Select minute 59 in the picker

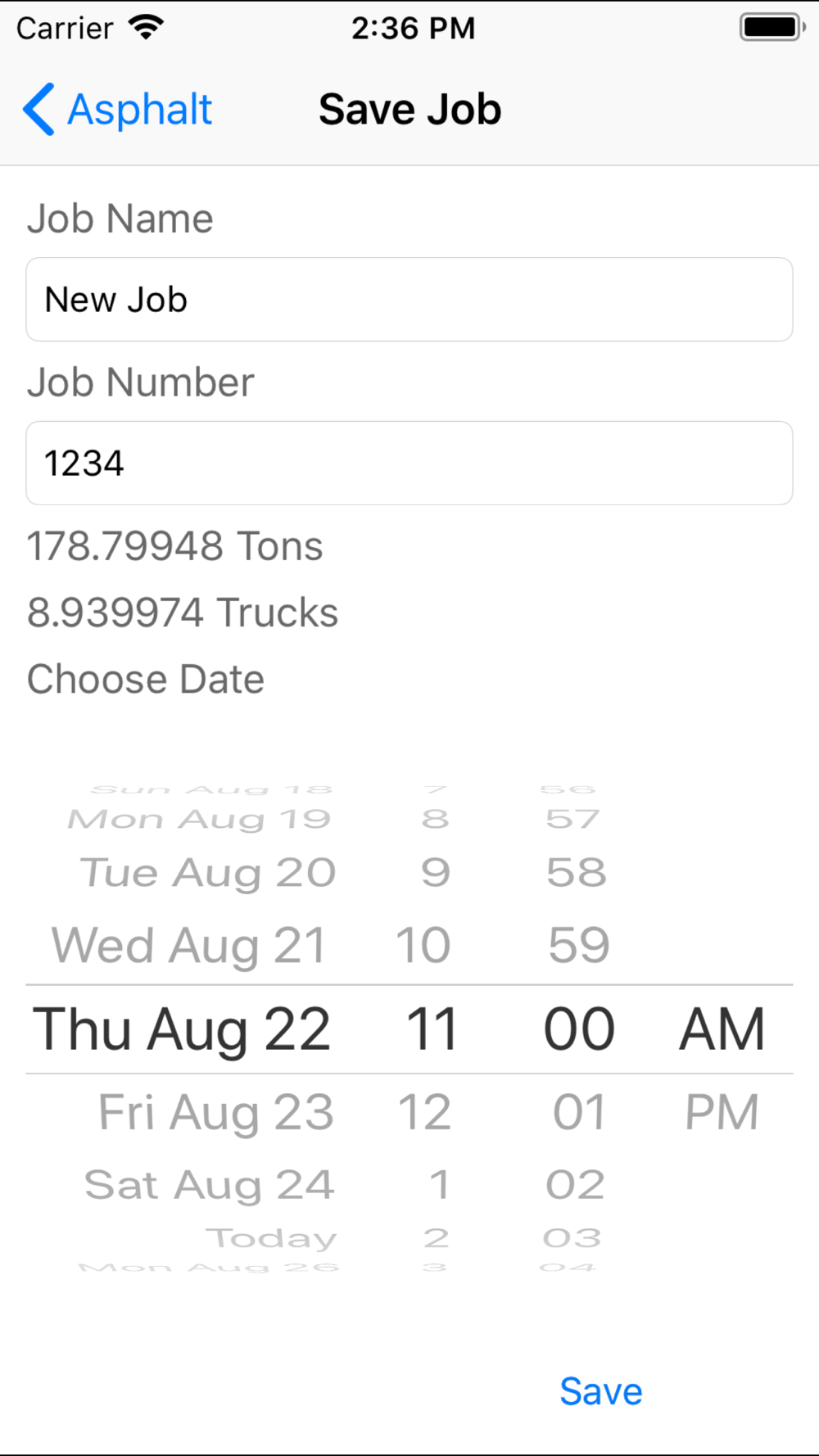coord(579,945)
